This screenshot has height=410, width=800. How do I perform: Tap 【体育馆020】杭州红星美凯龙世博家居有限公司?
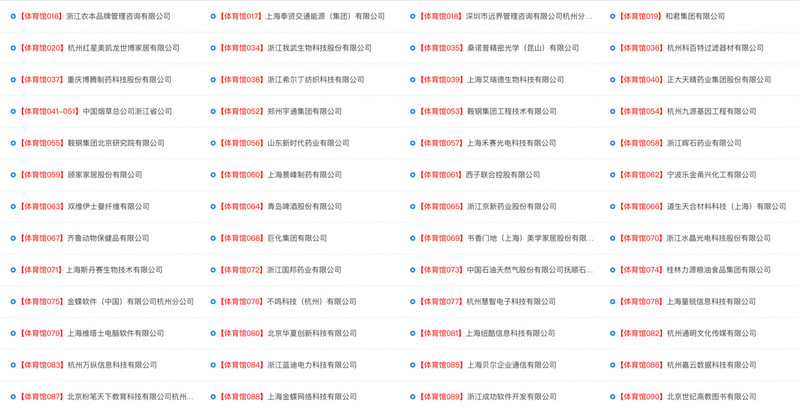coord(99,48)
